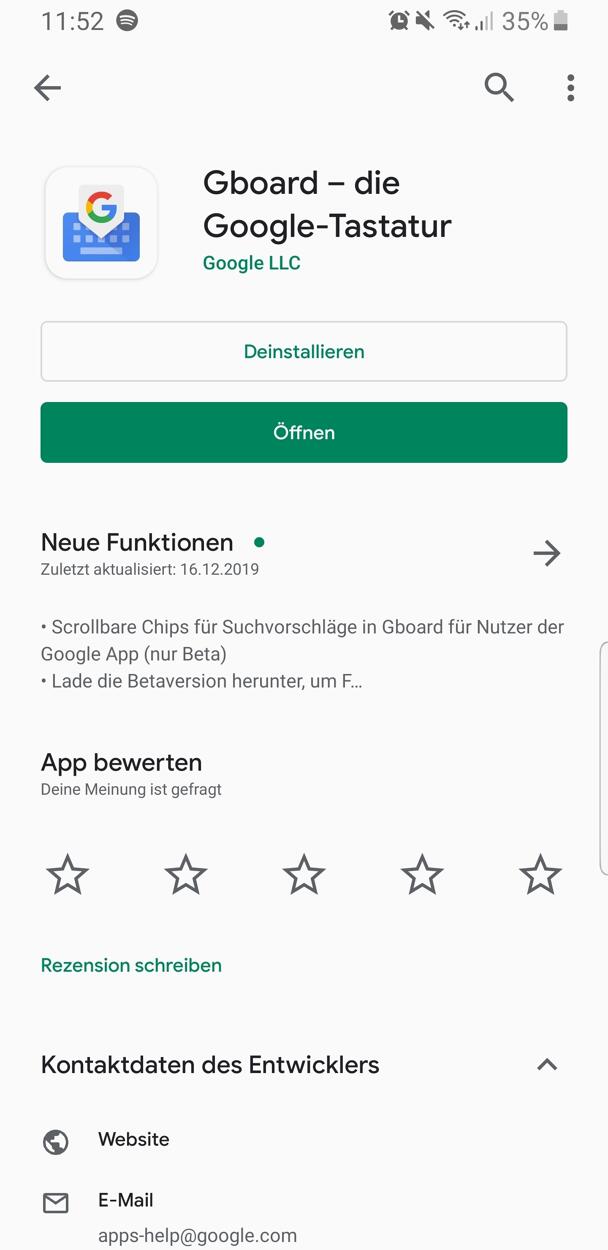This screenshot has height=1250, width=608.
Task: Rate the app four stars
Action: (x=422, y=875)
